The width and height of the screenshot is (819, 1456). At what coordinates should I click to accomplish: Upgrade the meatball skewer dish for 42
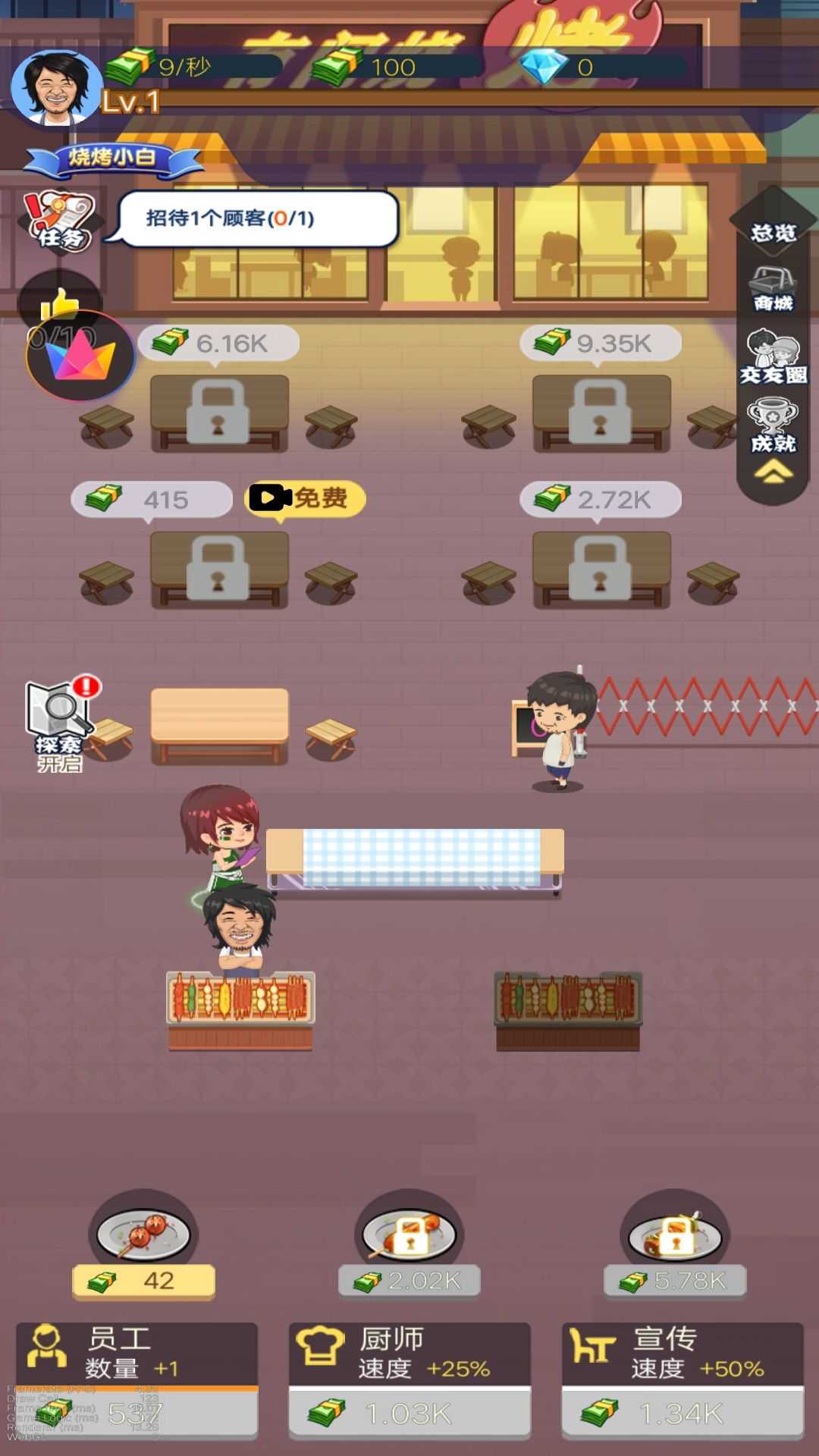(143, 1280)
